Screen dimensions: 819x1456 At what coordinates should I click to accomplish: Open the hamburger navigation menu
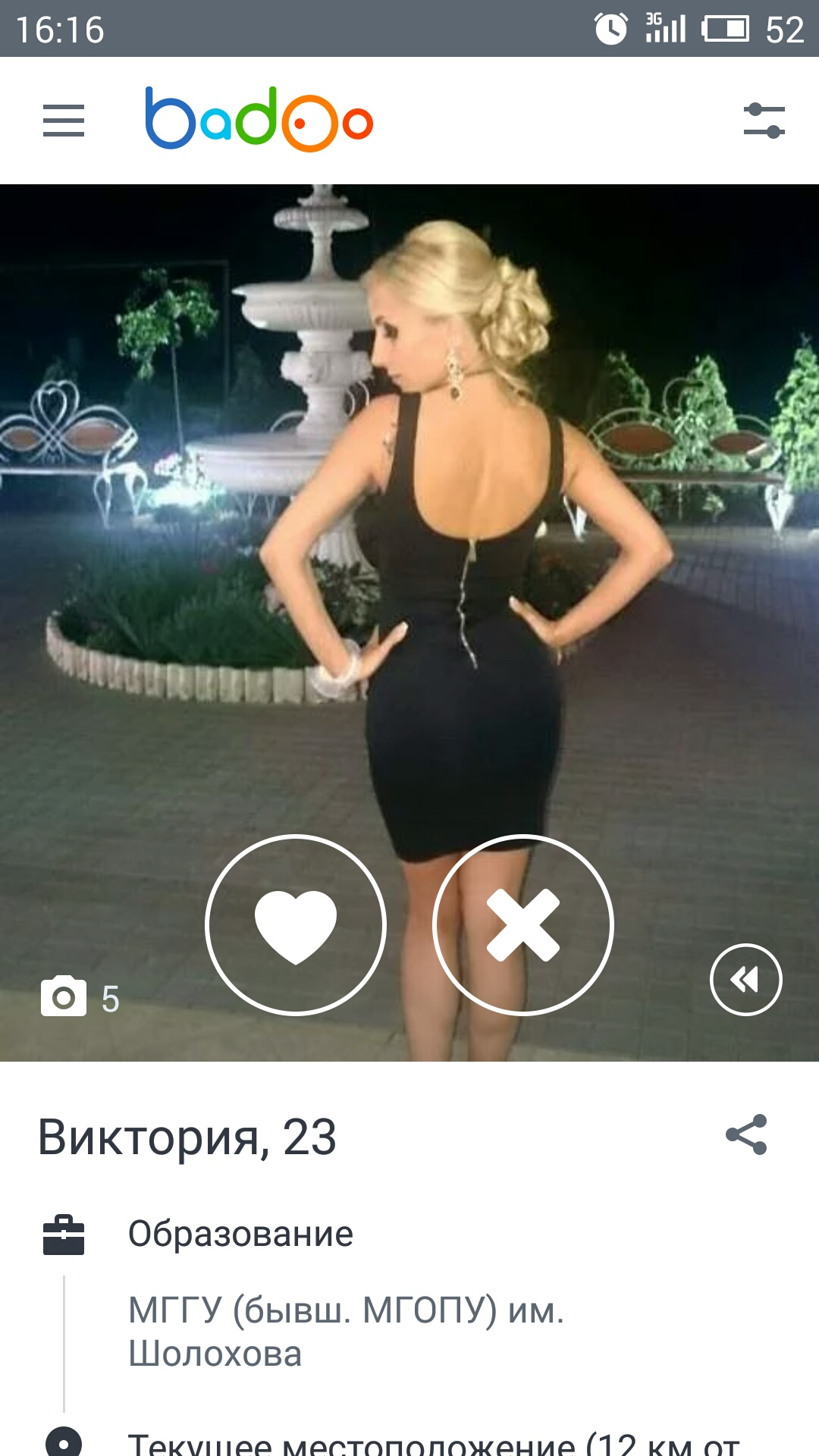tap(64, 121)
